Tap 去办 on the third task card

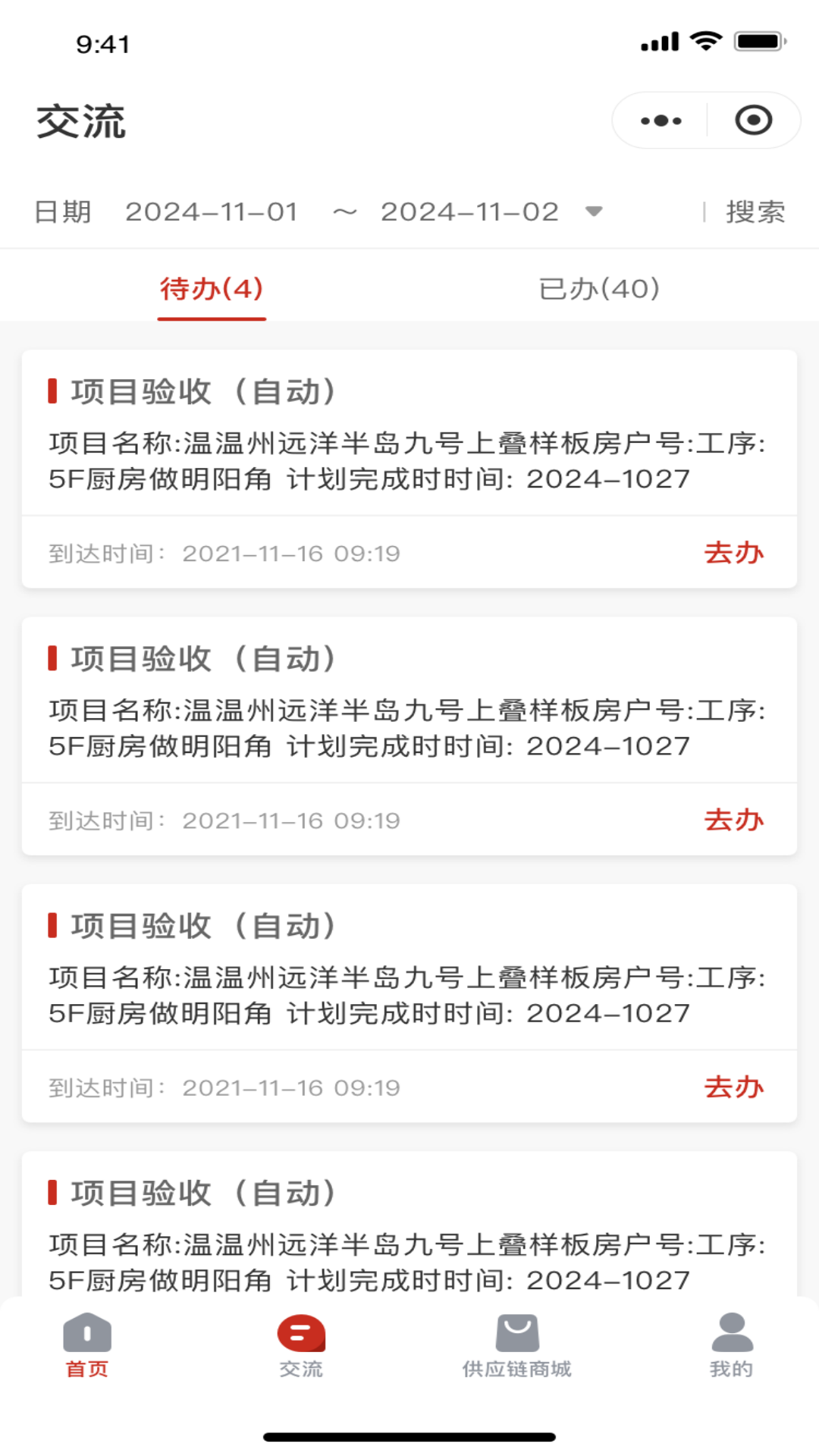733,1087
